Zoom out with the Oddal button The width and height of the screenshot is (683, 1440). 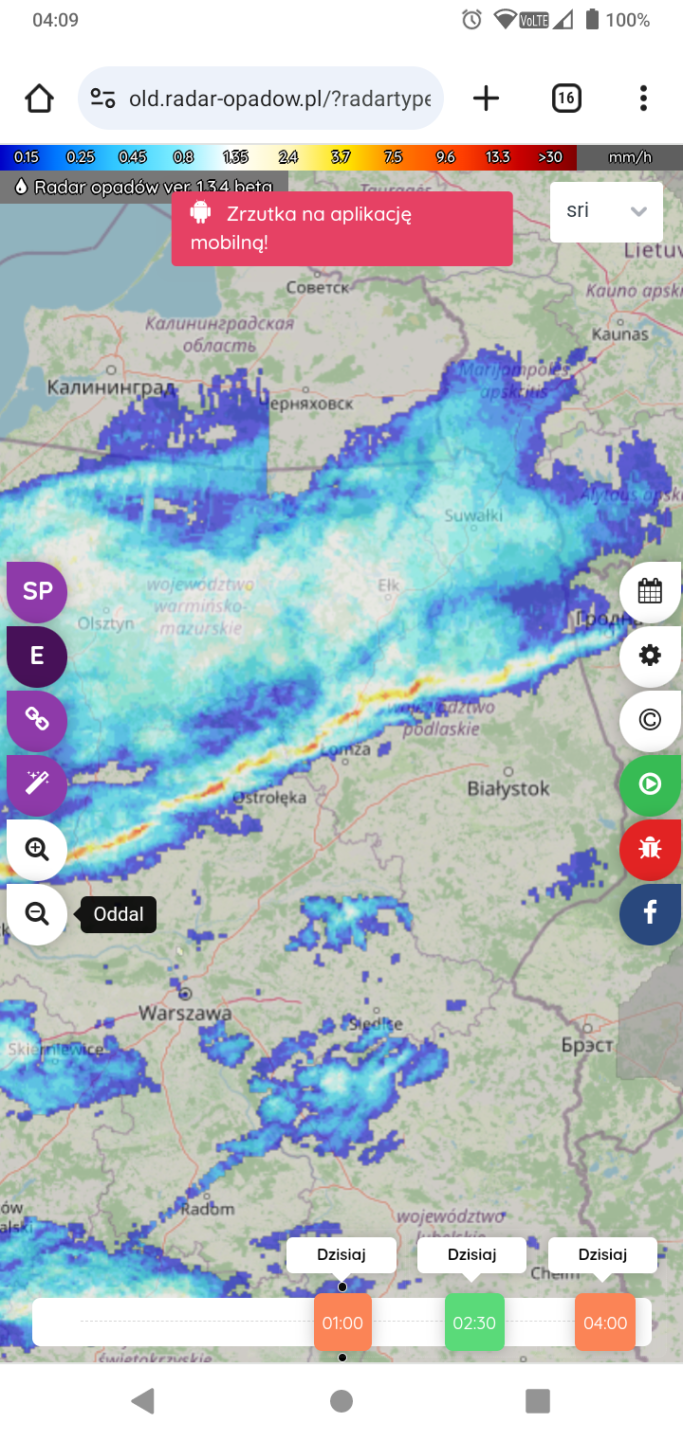pos(37,913)
